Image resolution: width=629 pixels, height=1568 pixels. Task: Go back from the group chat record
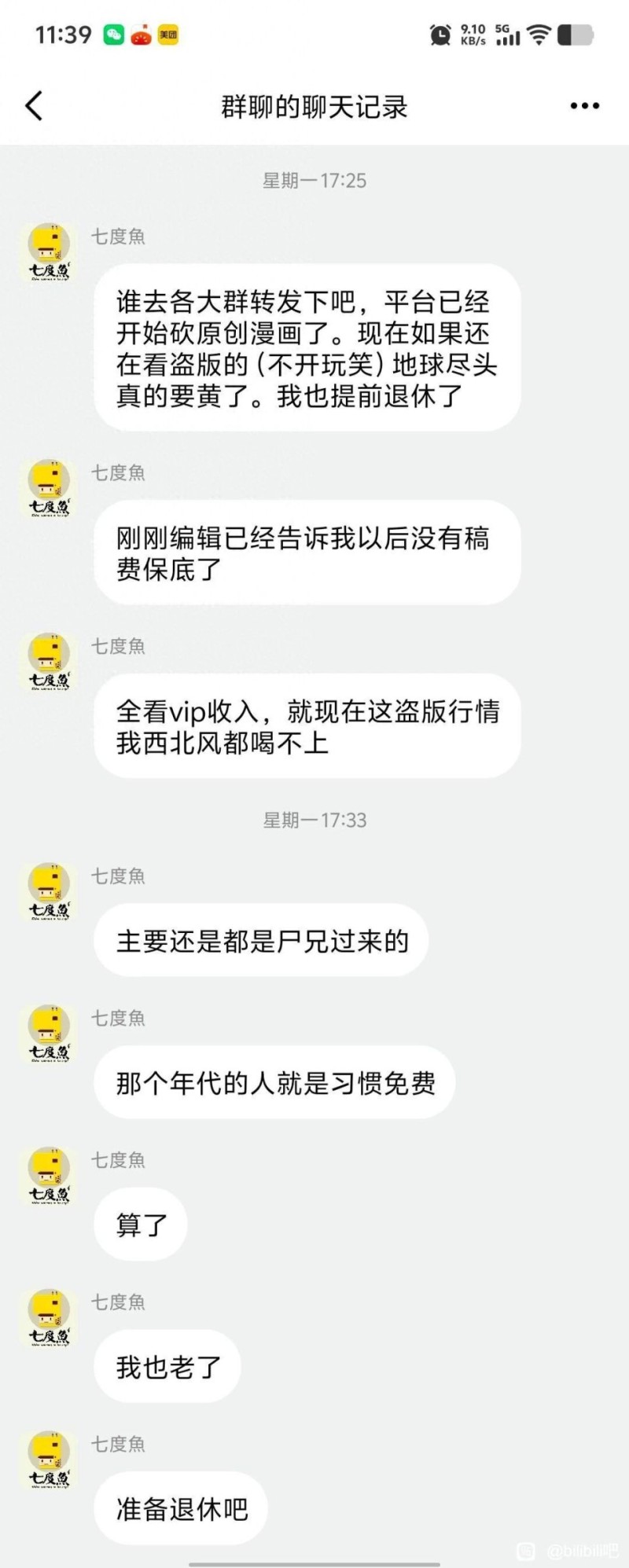(x=34, y=106)
